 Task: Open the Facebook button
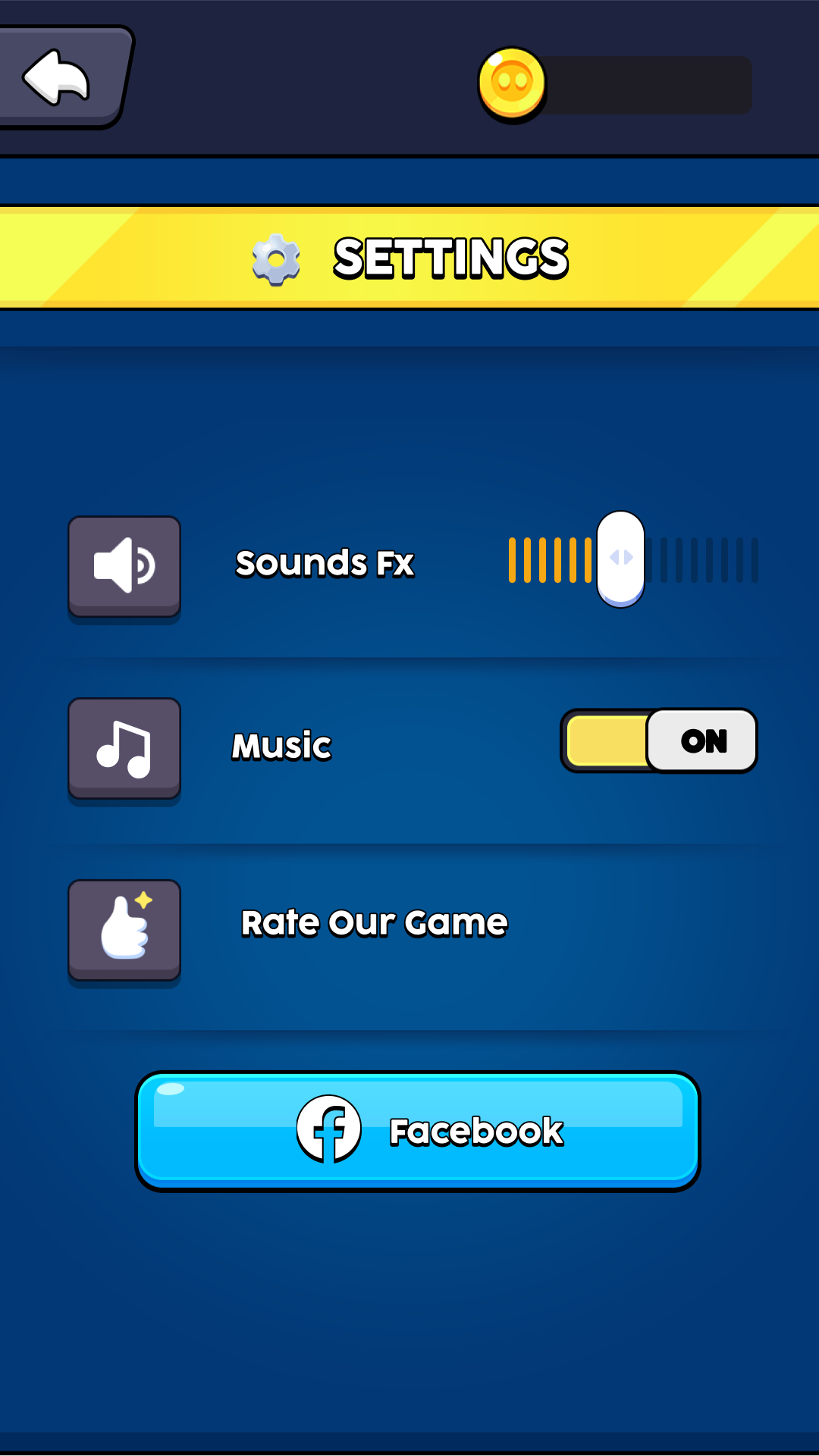[x=418, y=1131]
